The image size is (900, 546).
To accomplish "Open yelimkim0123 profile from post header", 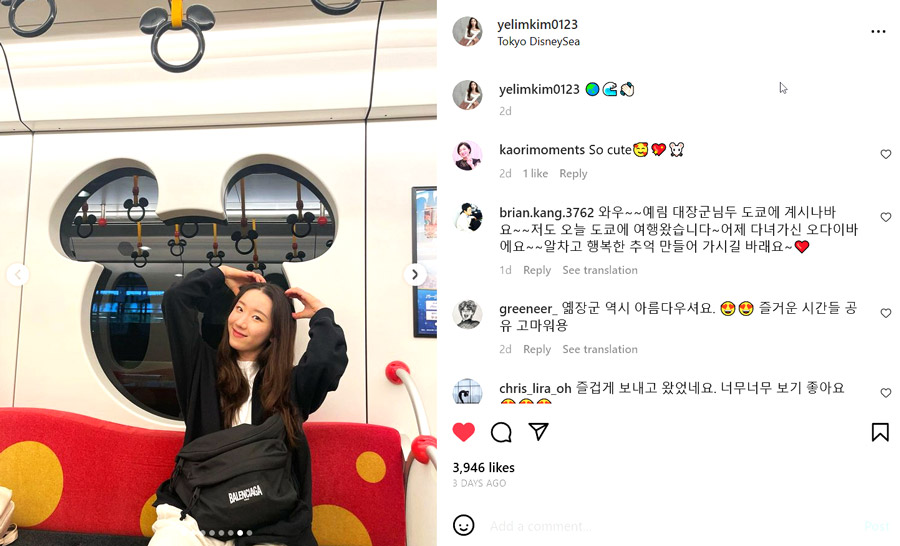I will [x=537, y=24].
